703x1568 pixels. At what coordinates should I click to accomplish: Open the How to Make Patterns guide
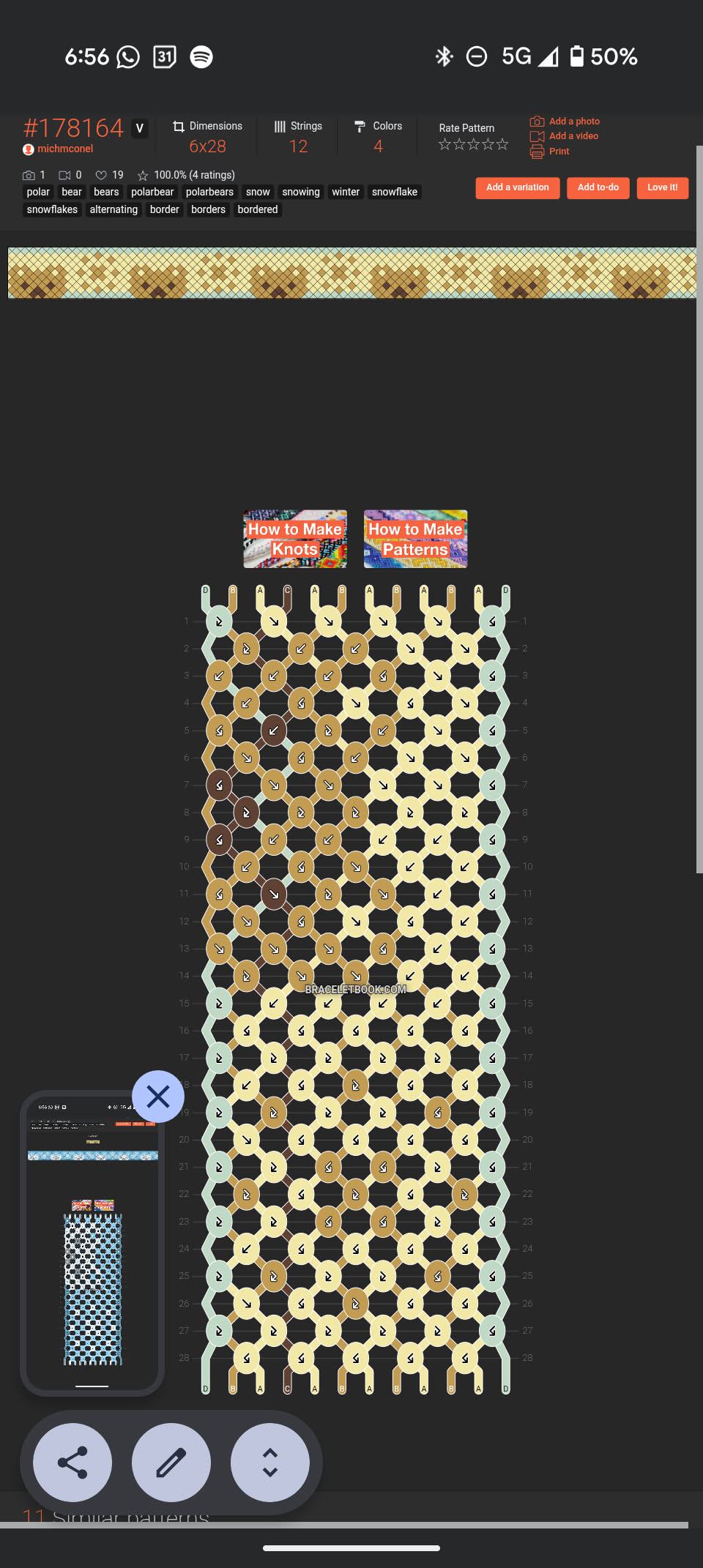[x=415, y=539]
